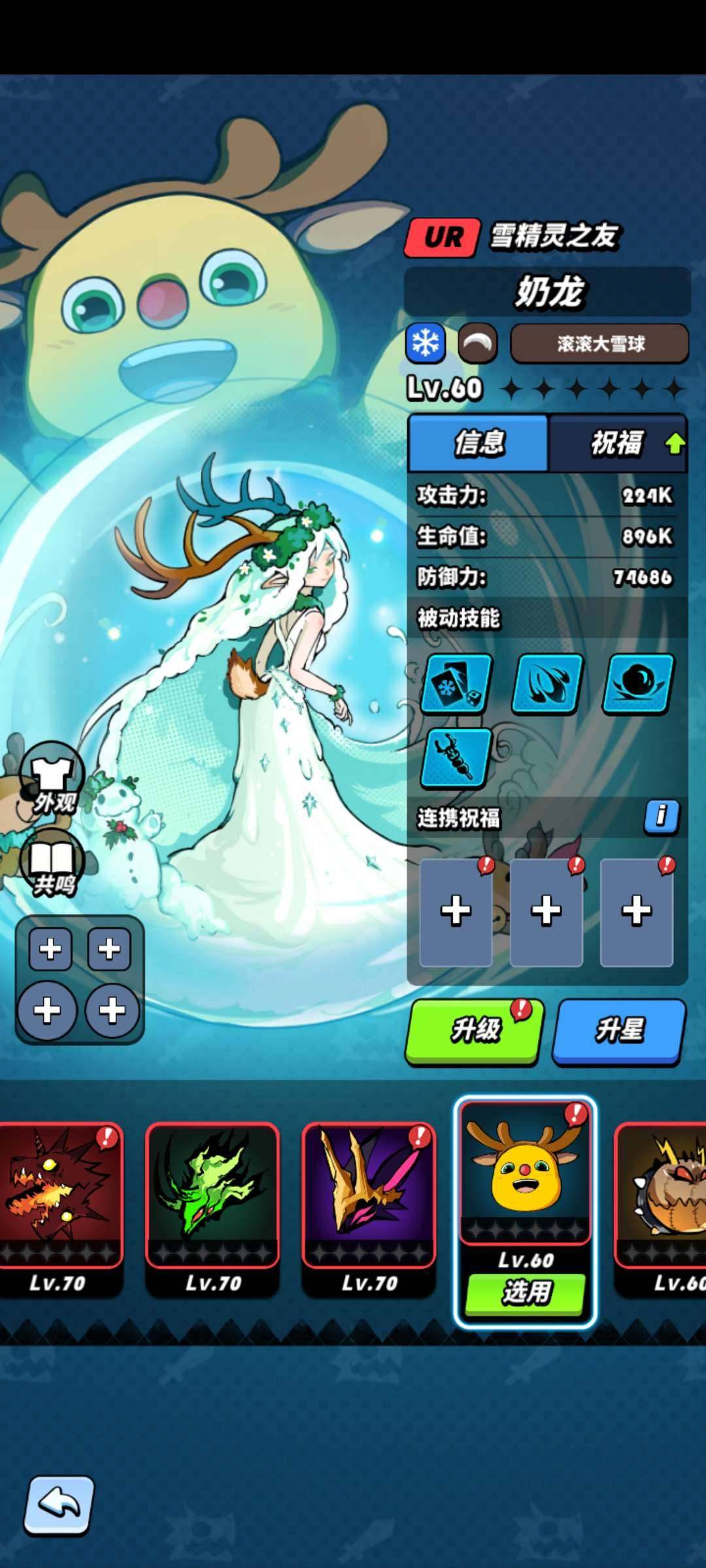View the claw slash passive skill

546,684
